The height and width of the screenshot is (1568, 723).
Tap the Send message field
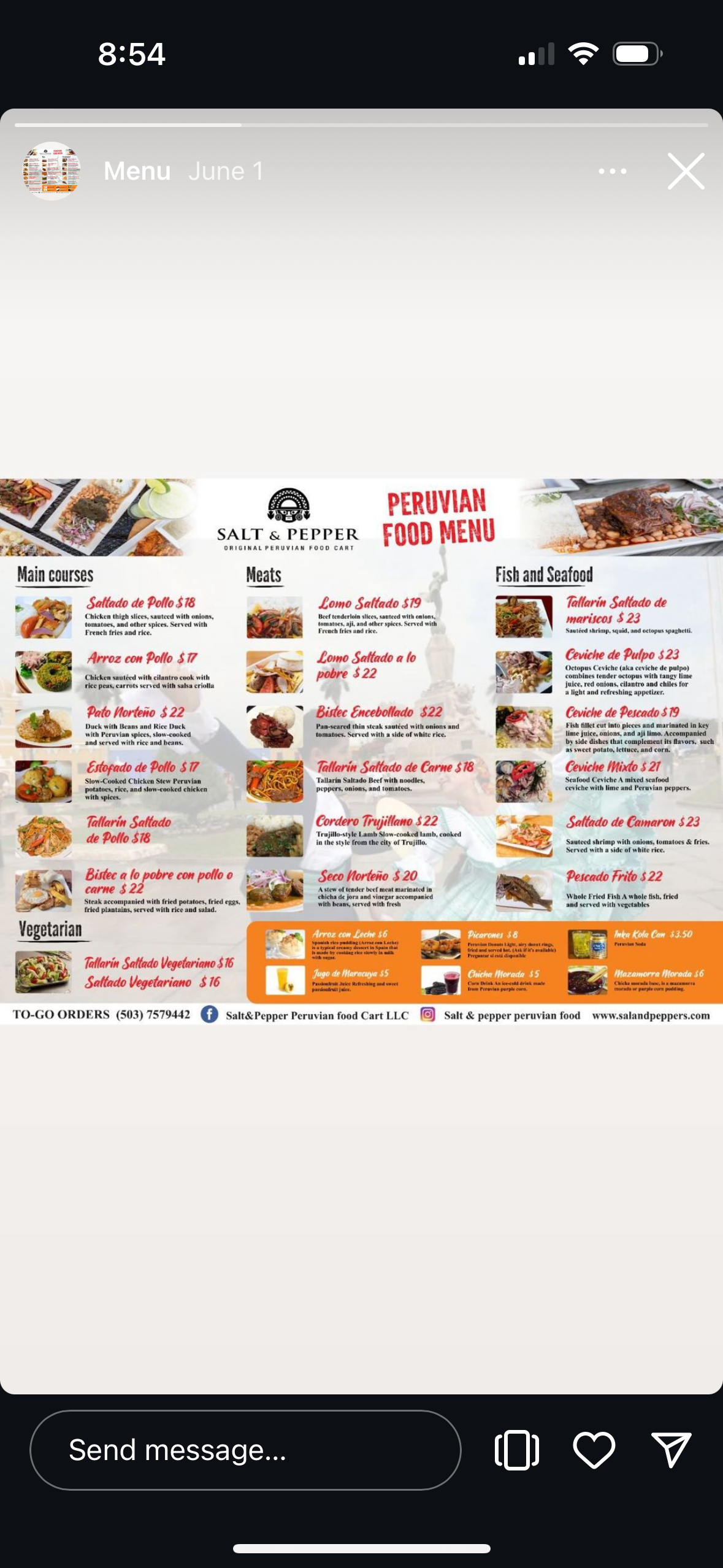[x=245, y=1450]
